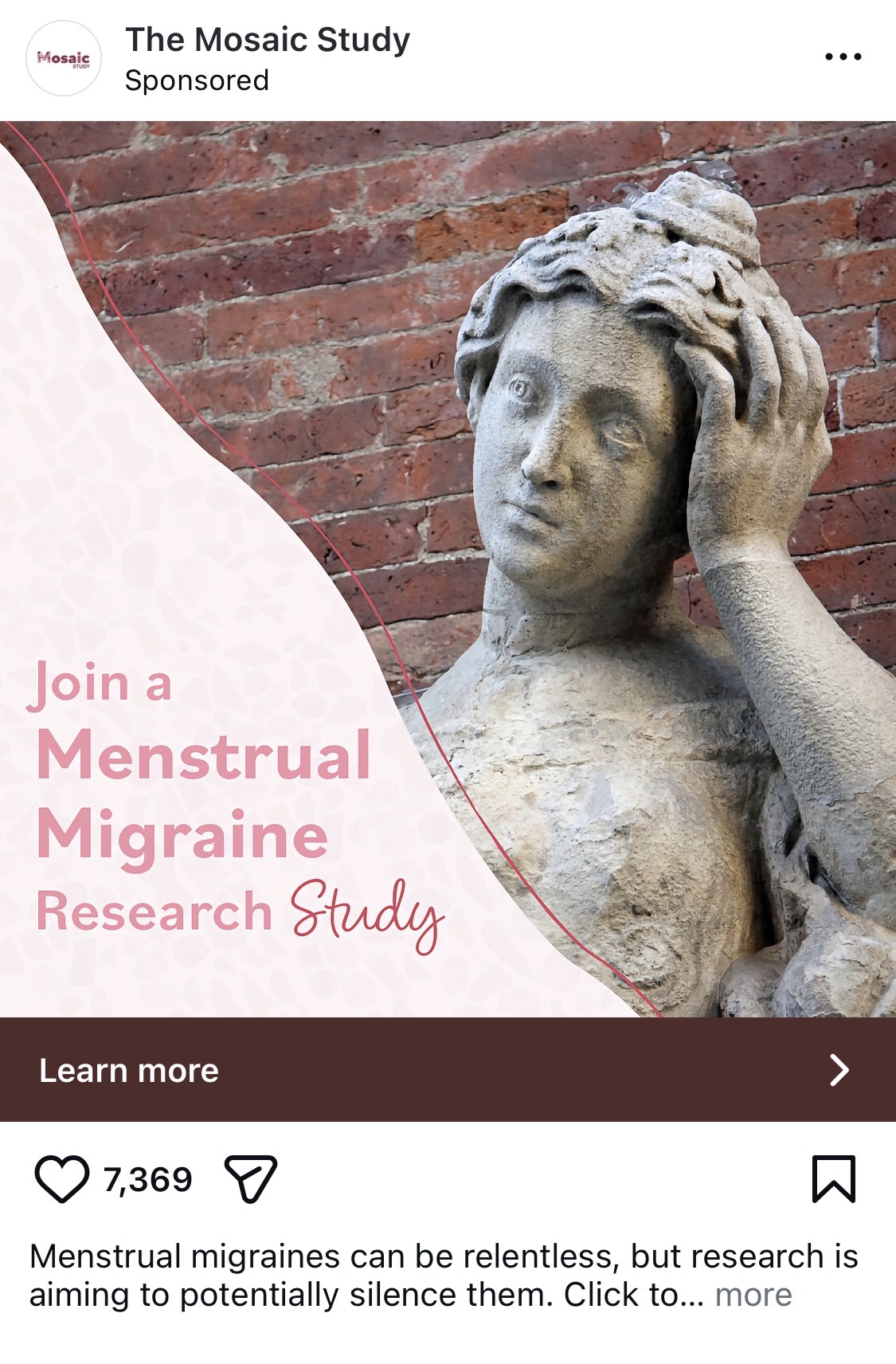Bookmark this sponsored post

(x=833, y=1178)
